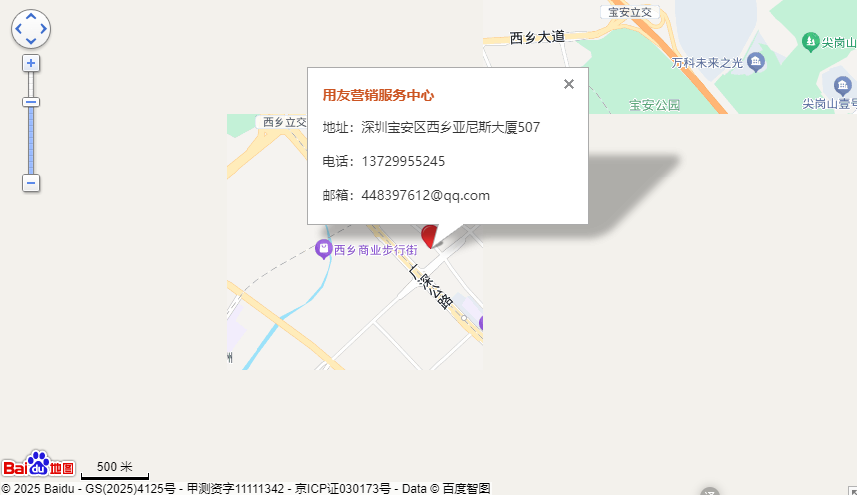Pan the map up with the arrow
The height and width of the screenshot is (495, 857).
[31, 17]
